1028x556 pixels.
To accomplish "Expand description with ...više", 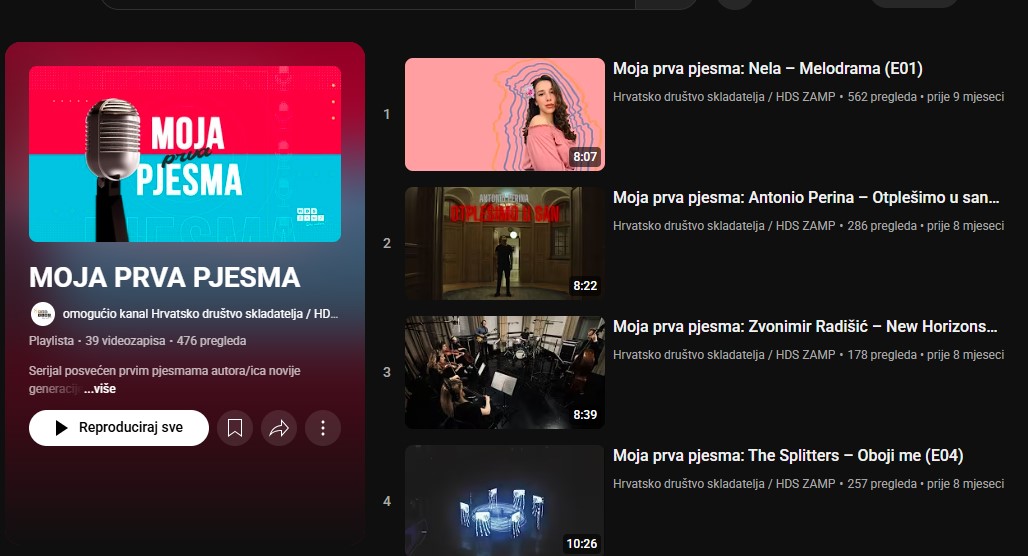I will coord(99,389).
